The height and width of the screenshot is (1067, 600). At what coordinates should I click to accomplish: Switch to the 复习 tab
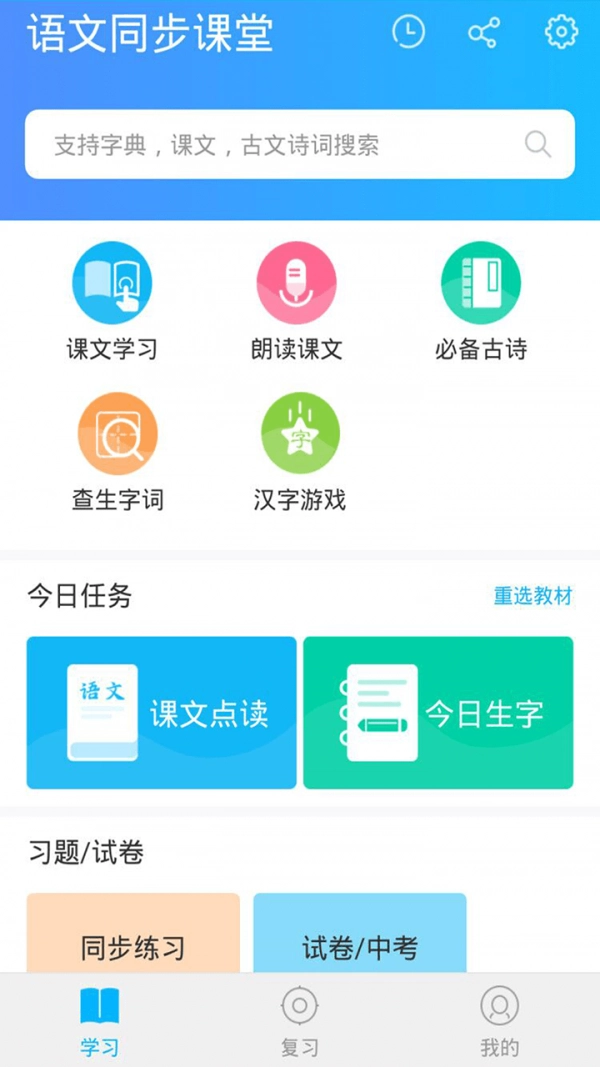coord(300,1020)
